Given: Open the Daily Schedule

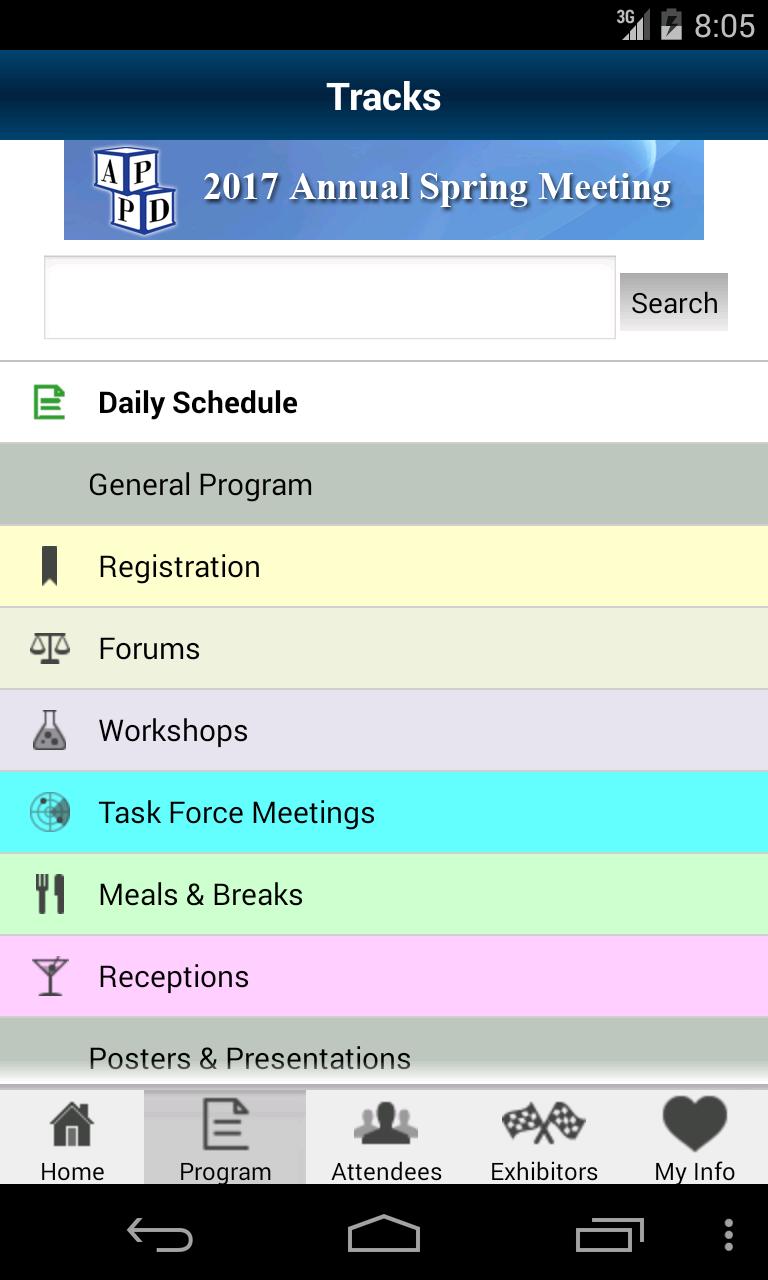Looking at the screenshot, I should [384, 403].
